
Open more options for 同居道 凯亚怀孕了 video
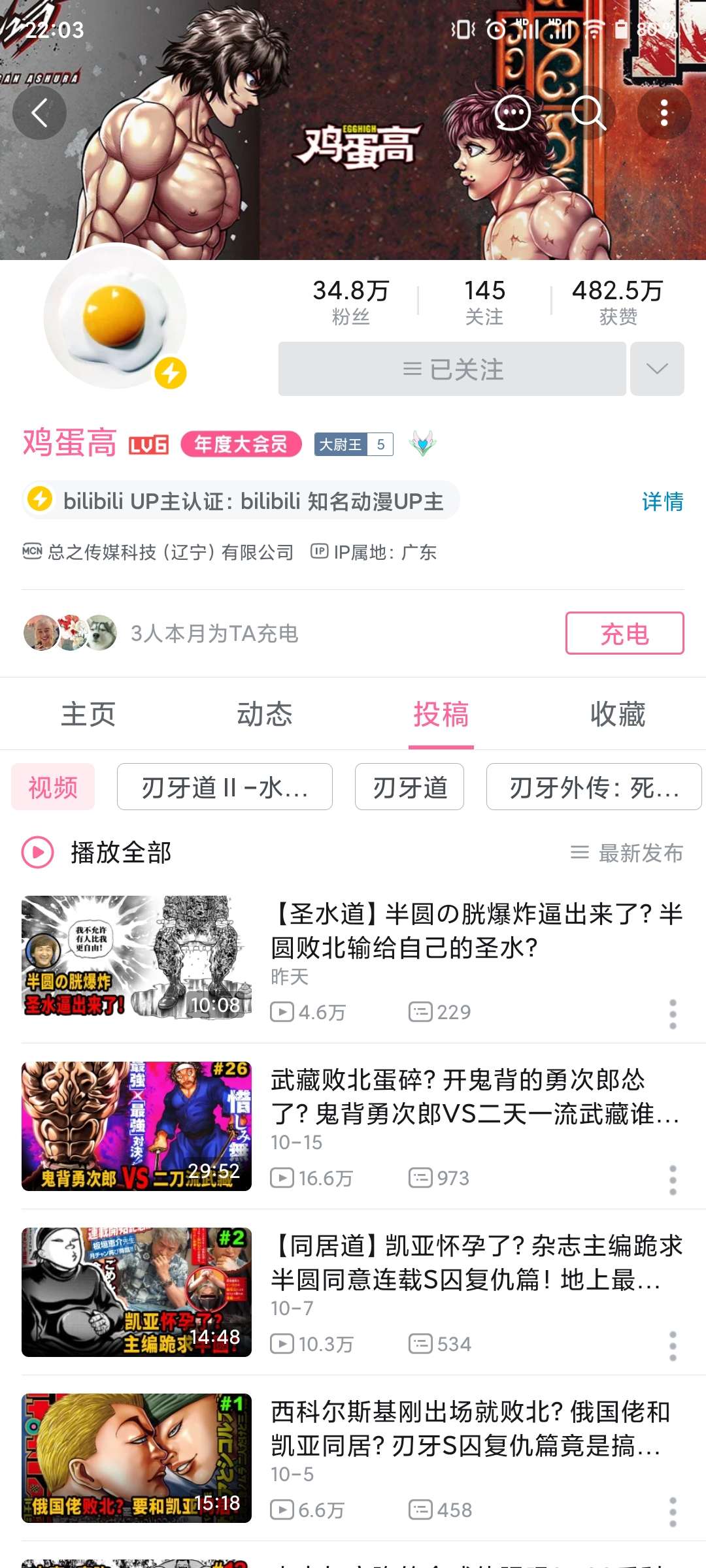(673, 1346)
